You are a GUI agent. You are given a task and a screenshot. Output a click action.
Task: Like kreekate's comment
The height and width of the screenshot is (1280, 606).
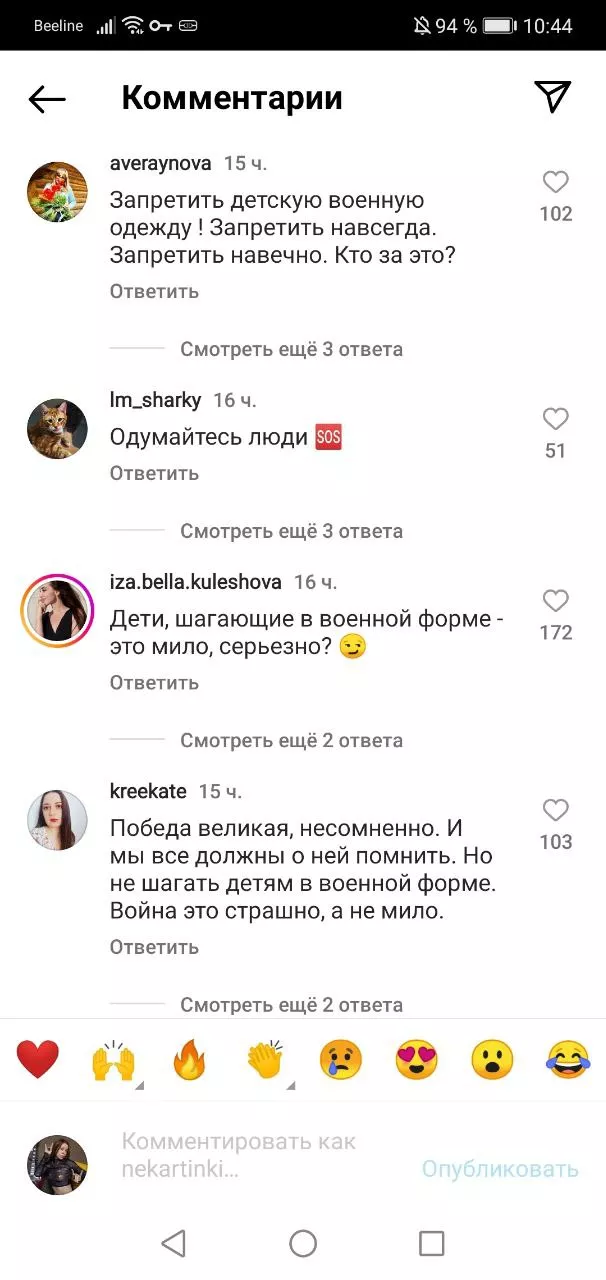click(x=555, y=810)
